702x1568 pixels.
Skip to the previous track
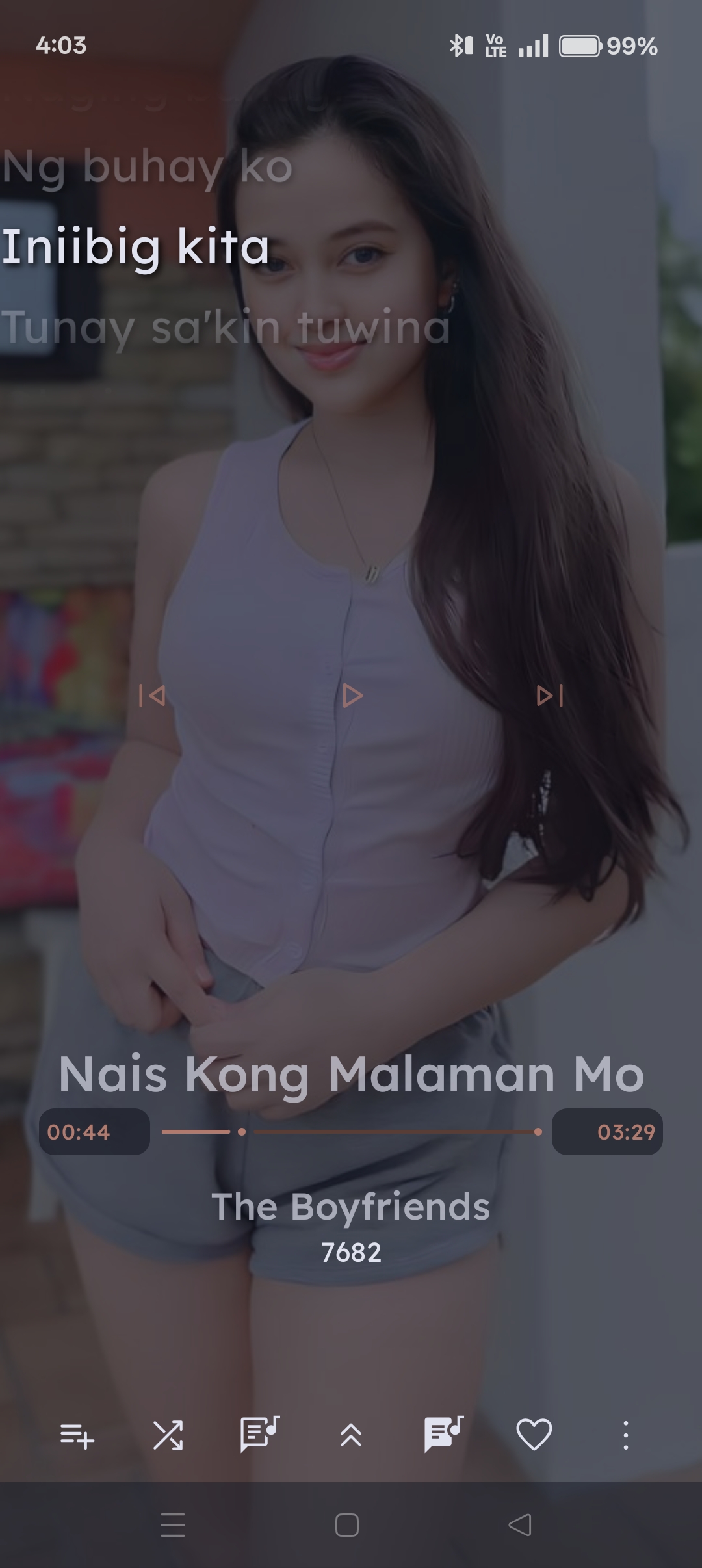tap(152, 696)
